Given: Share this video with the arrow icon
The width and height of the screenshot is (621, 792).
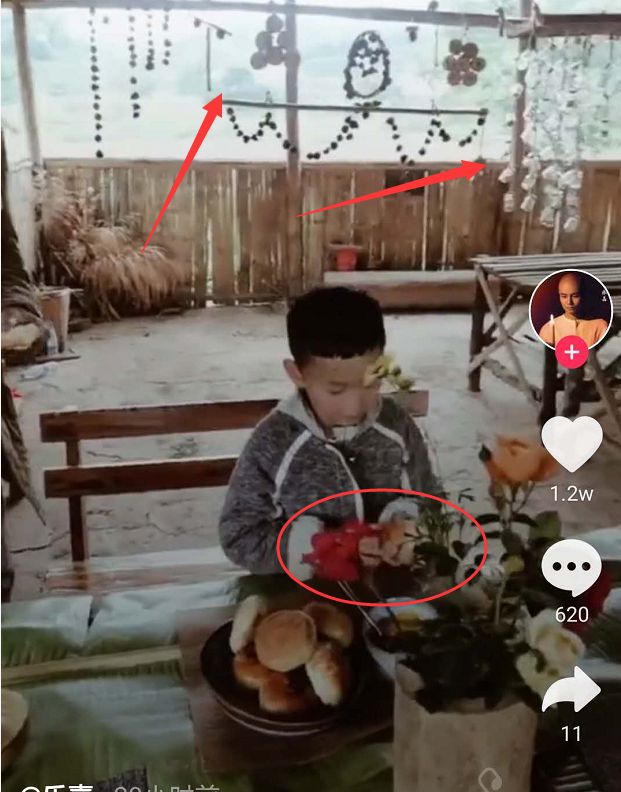Looking at the screenshot, I should (x=571, y=690).
